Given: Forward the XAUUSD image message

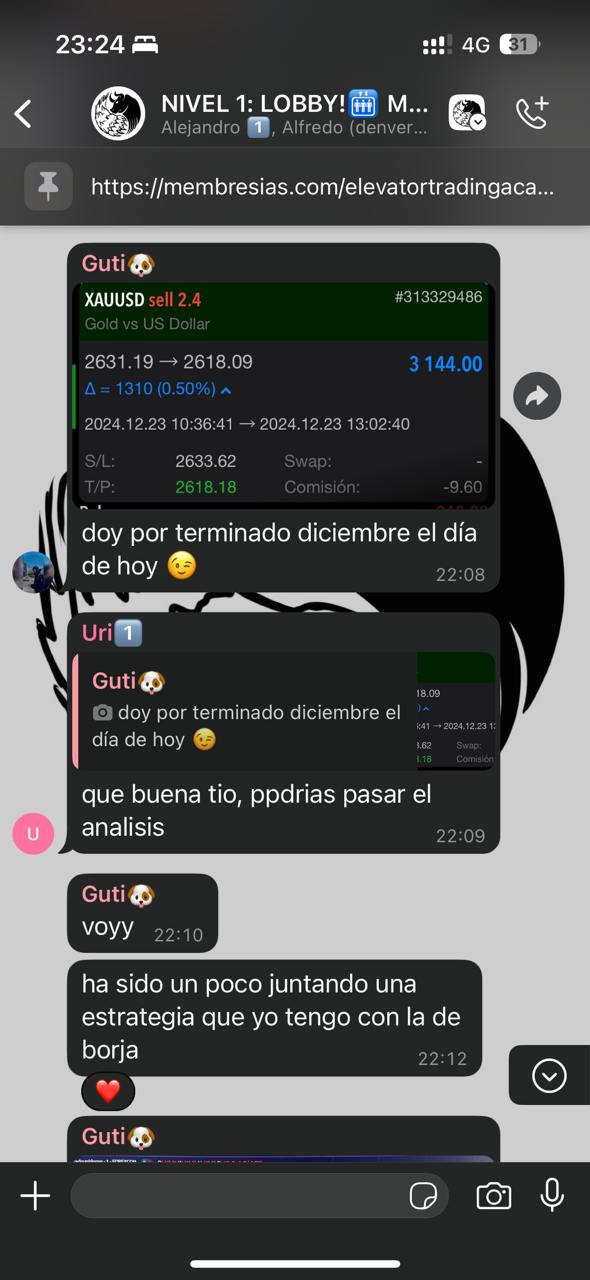Looking at the screenshot, I should [x=537, y=397].
